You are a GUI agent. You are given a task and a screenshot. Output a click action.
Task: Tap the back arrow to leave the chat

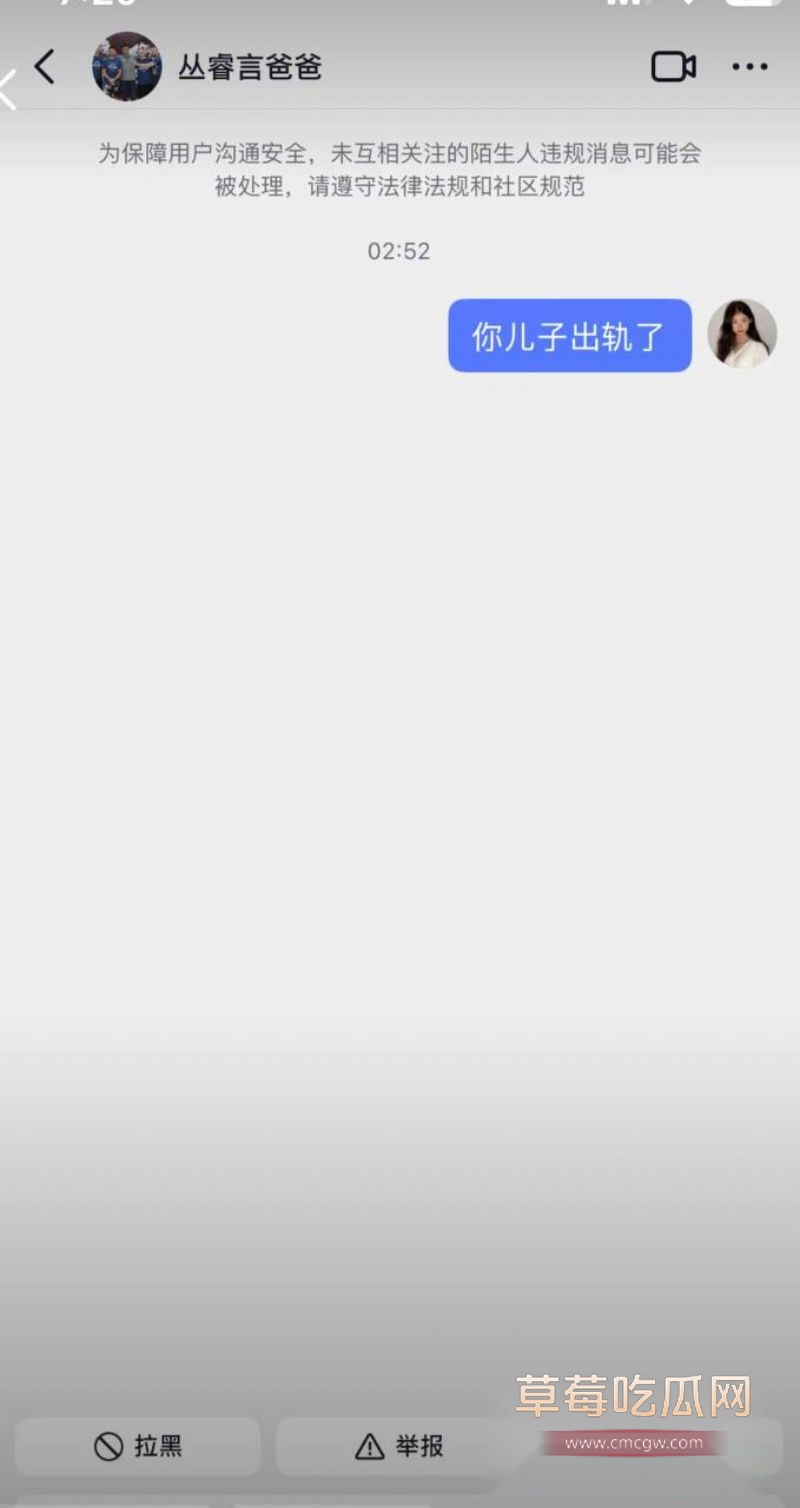43,66
